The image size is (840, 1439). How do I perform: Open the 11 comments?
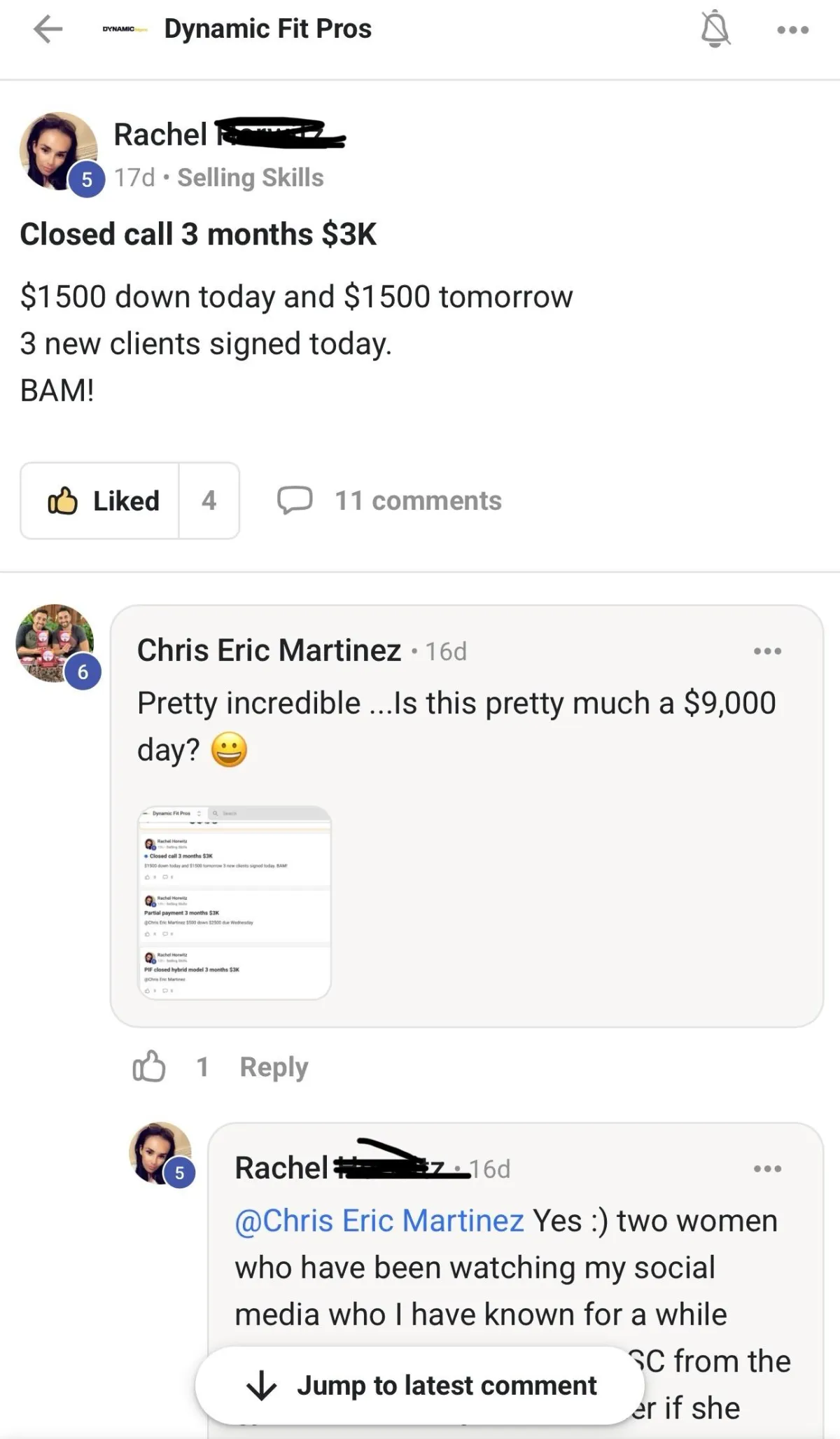click(391, 501)
